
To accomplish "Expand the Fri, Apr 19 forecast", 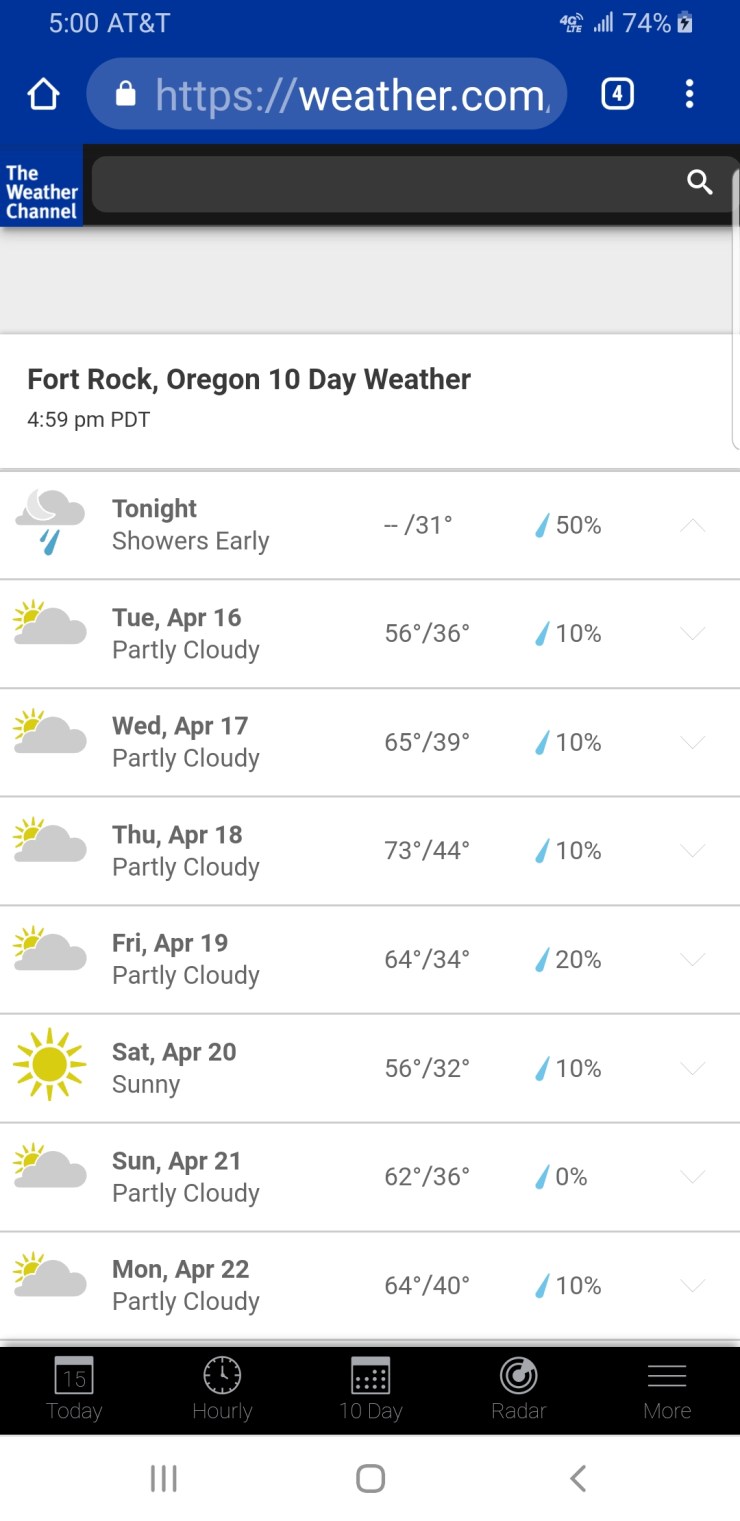I will tap(693, 960).
